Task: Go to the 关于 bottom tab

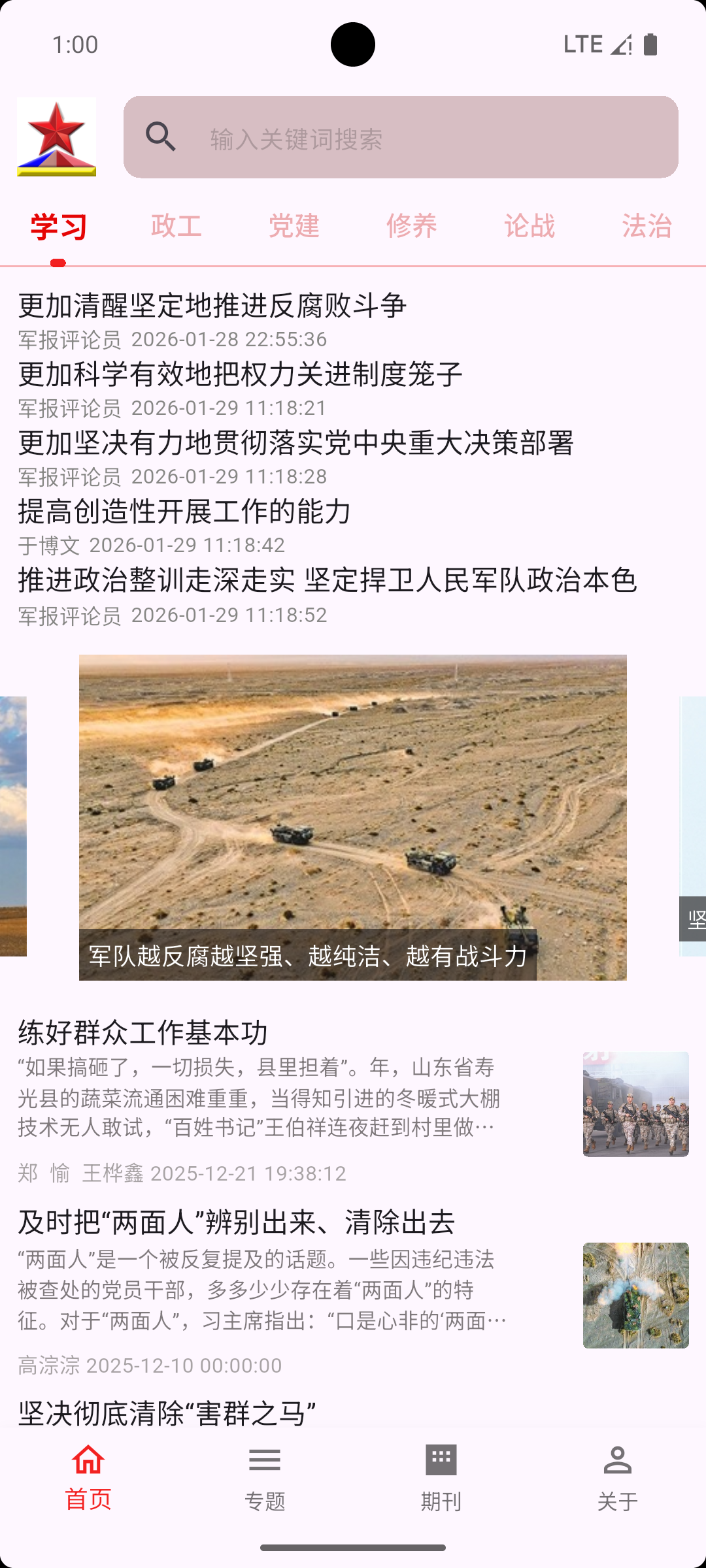Action: [x=618, y=1478]
